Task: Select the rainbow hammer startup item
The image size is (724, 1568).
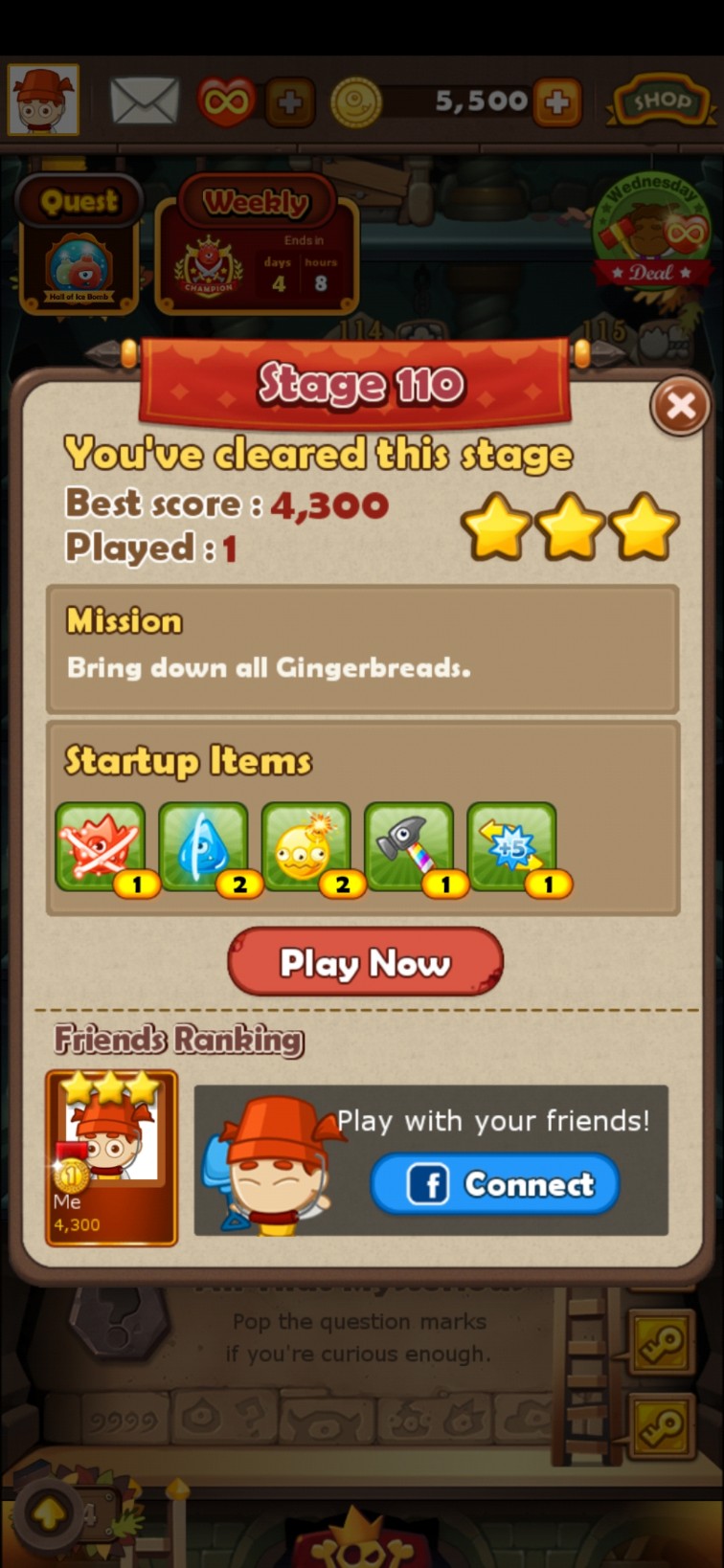Action: [x=409, y=847]
